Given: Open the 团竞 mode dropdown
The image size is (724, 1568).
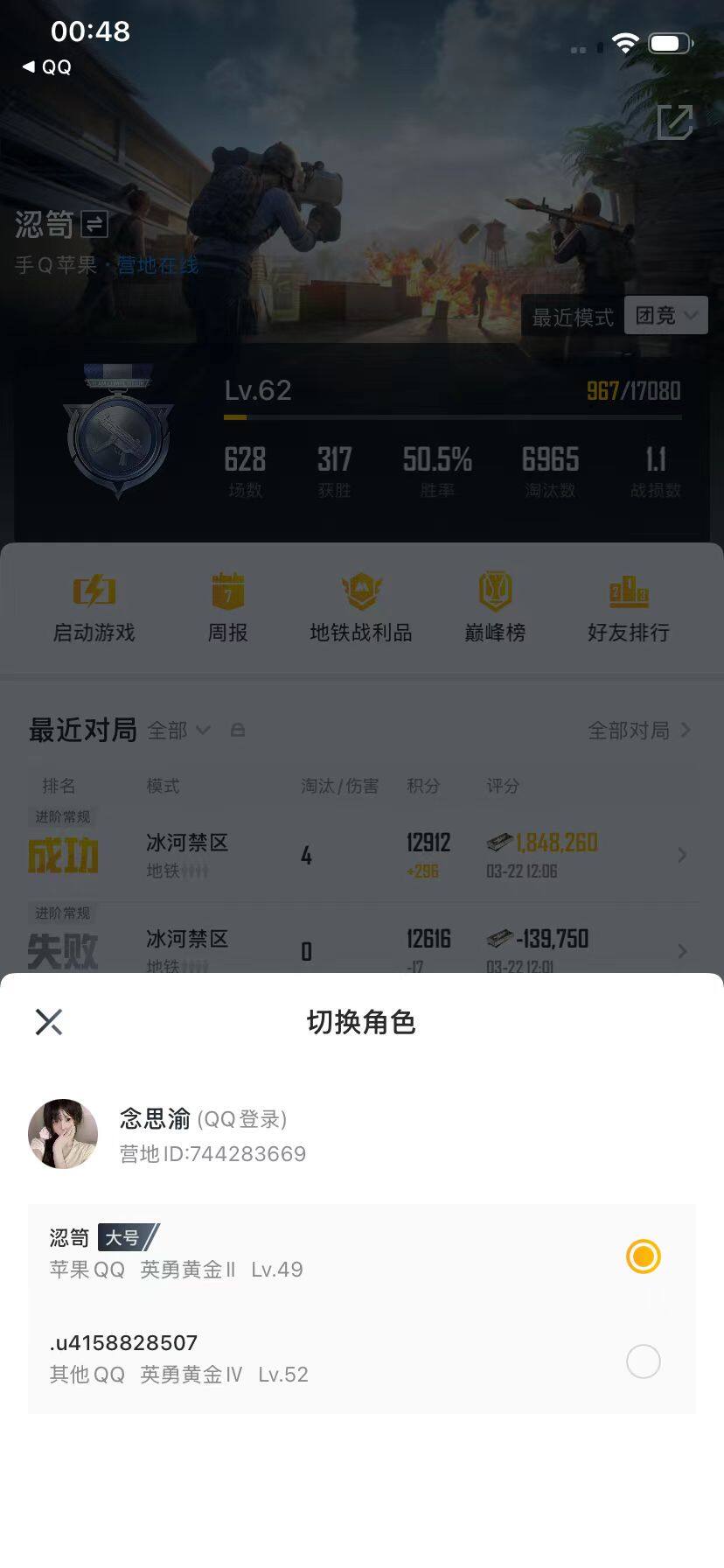Looking at the screenshot, I should pyautogui.click(x=665, y=315).
